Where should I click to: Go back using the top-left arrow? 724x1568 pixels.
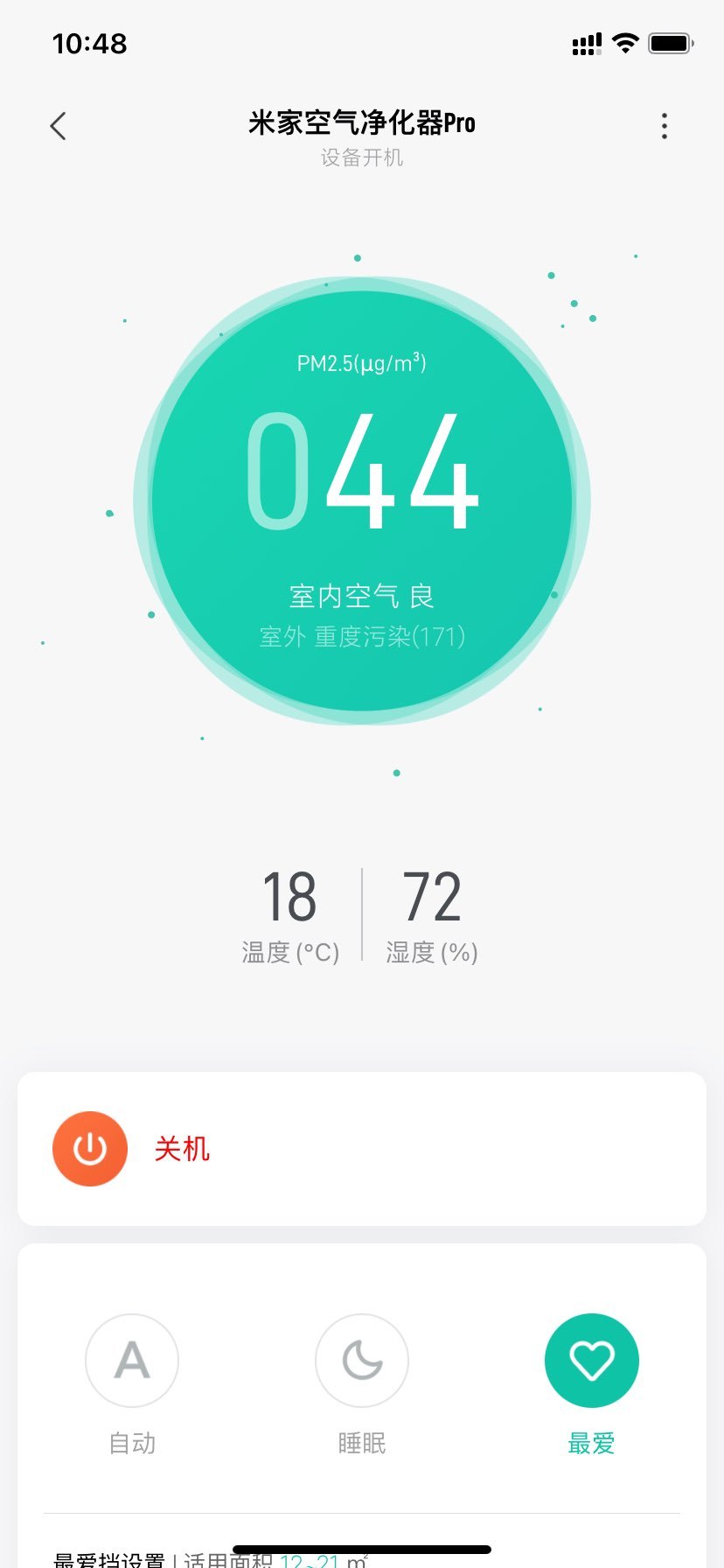58,126
